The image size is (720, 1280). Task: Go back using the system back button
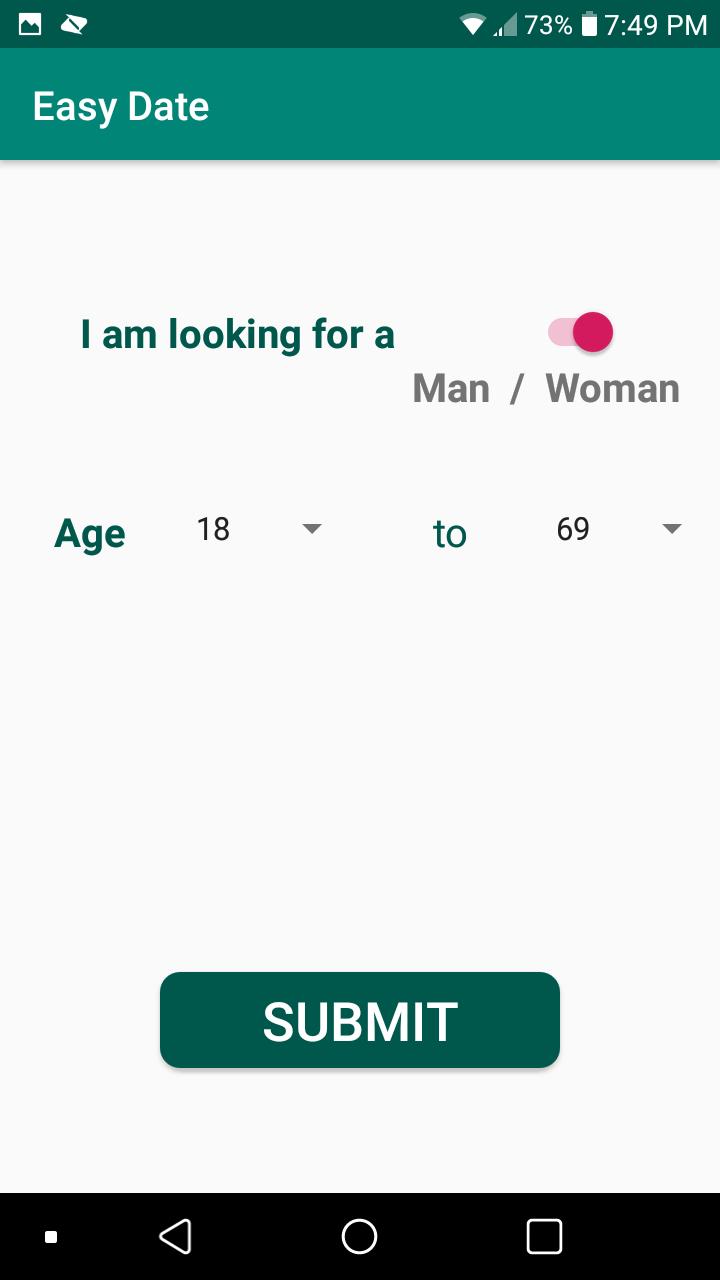(x=176, y=1237)
